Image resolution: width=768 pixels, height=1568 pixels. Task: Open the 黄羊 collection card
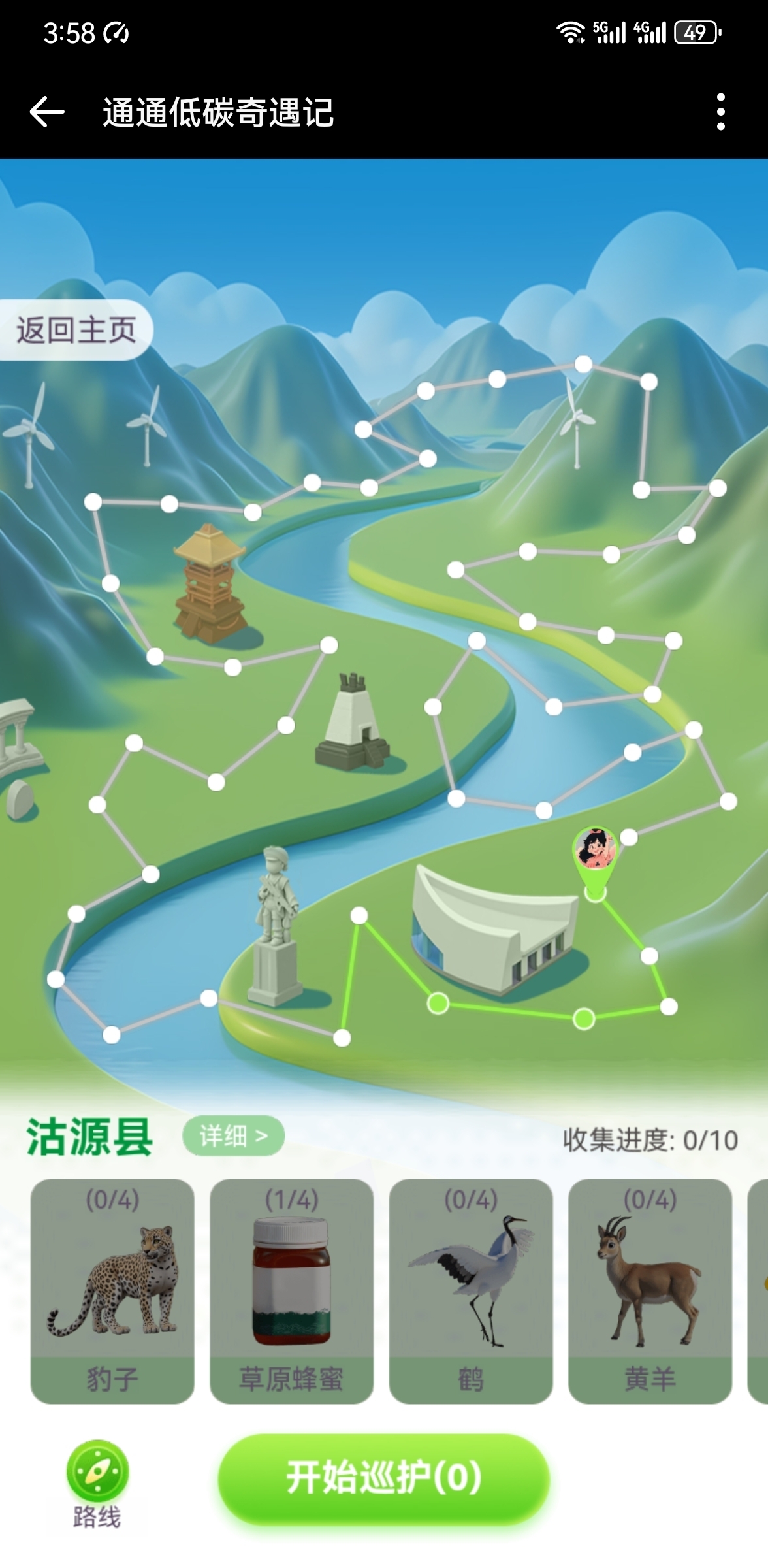pos(650,1291)
